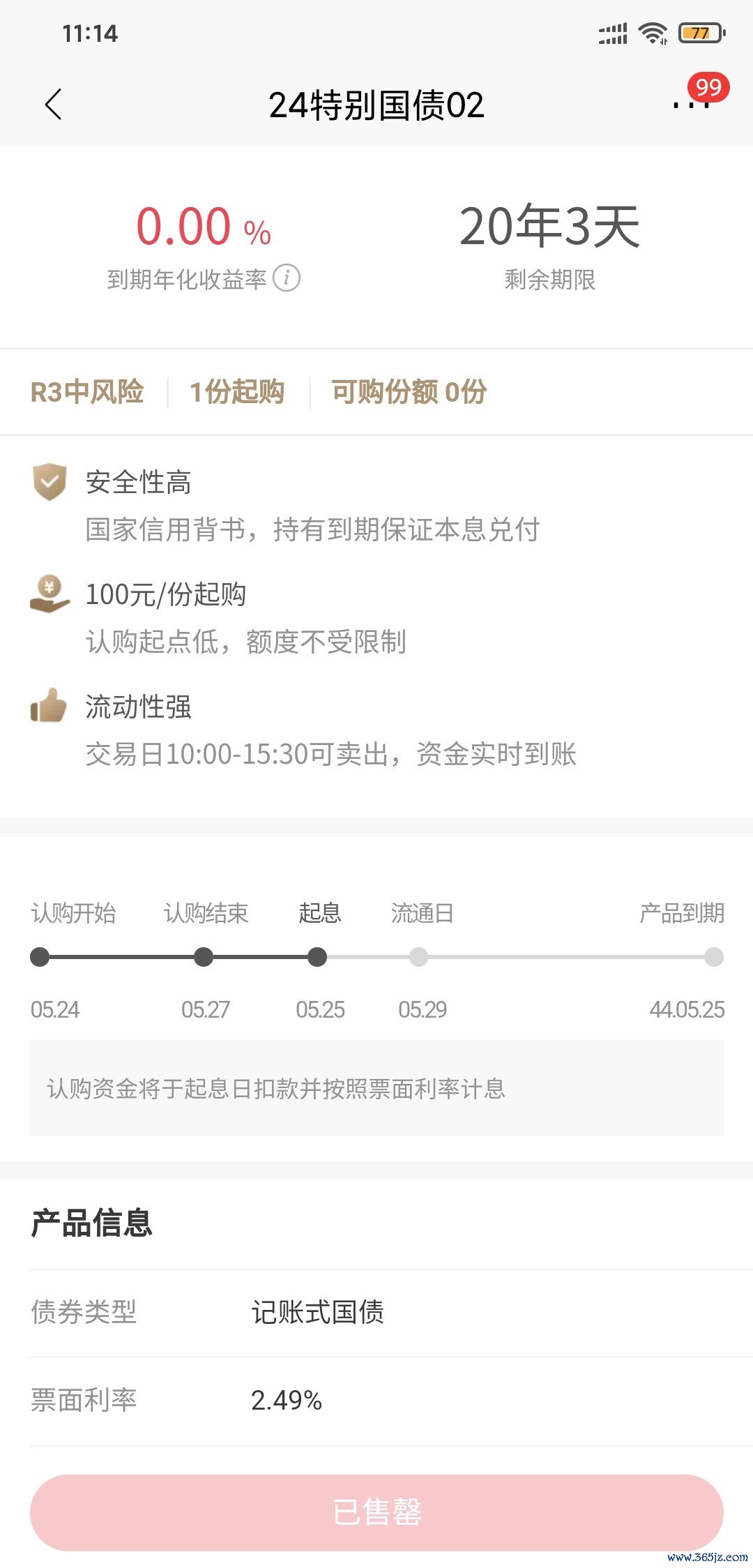The height and width of the screenshot is (1568, 753).
Task: Open the three-dot more menu
Action: click(x=691, y=105)
